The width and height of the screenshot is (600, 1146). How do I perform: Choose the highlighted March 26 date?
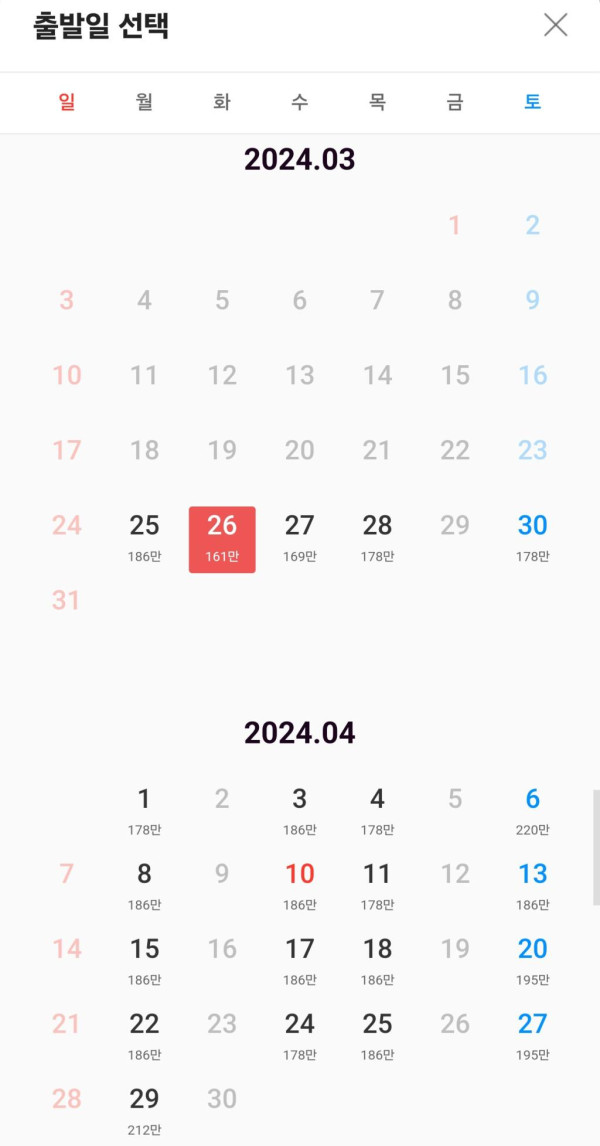pos(222,538)
